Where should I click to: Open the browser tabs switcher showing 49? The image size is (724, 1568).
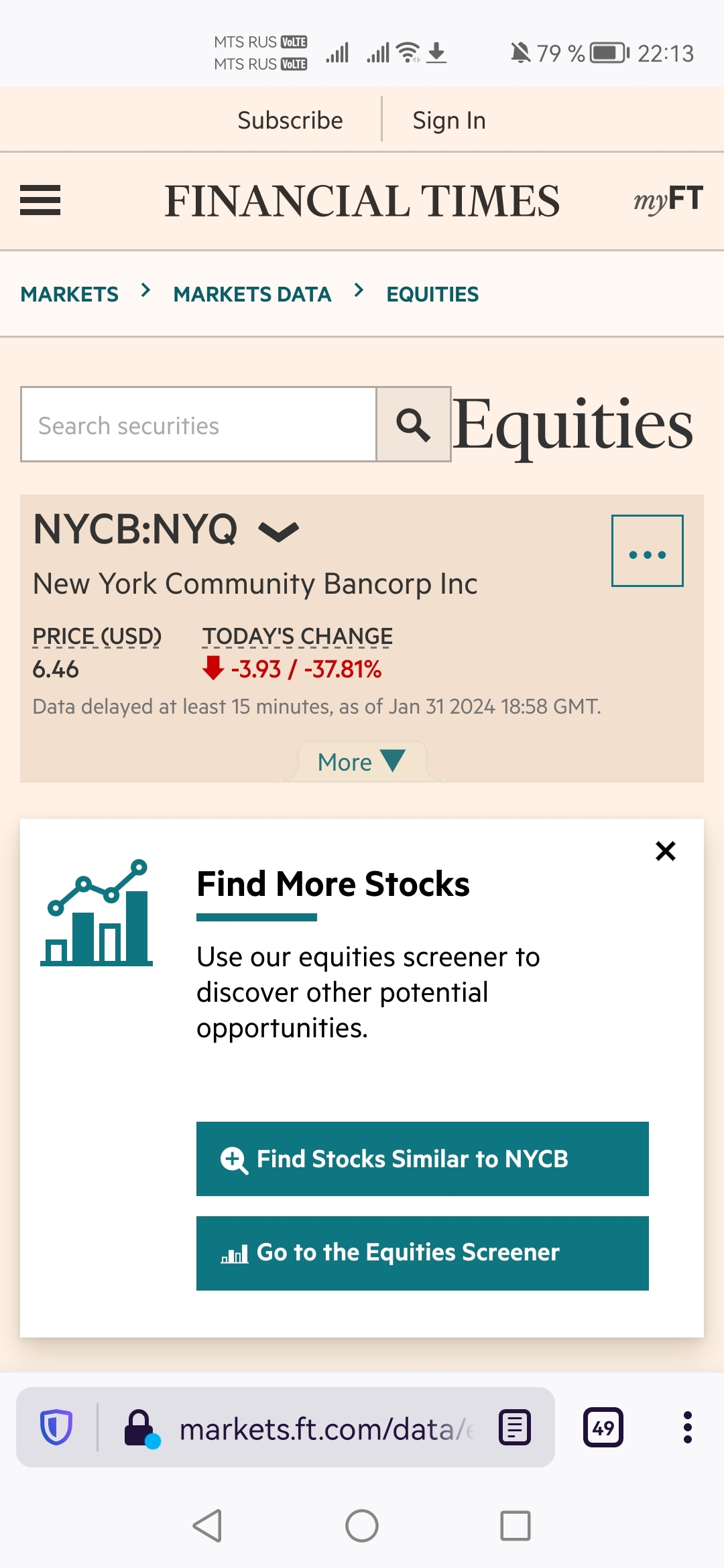click(603, 1427)
